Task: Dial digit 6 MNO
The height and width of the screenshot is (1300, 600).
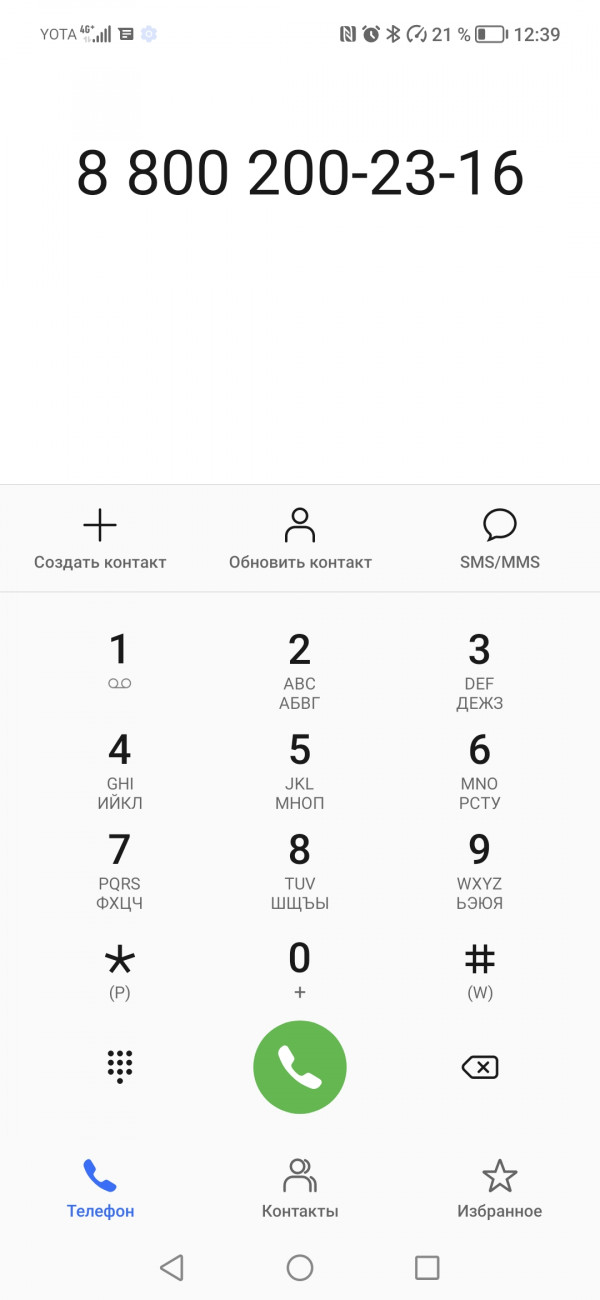Action: click(480, 770)
